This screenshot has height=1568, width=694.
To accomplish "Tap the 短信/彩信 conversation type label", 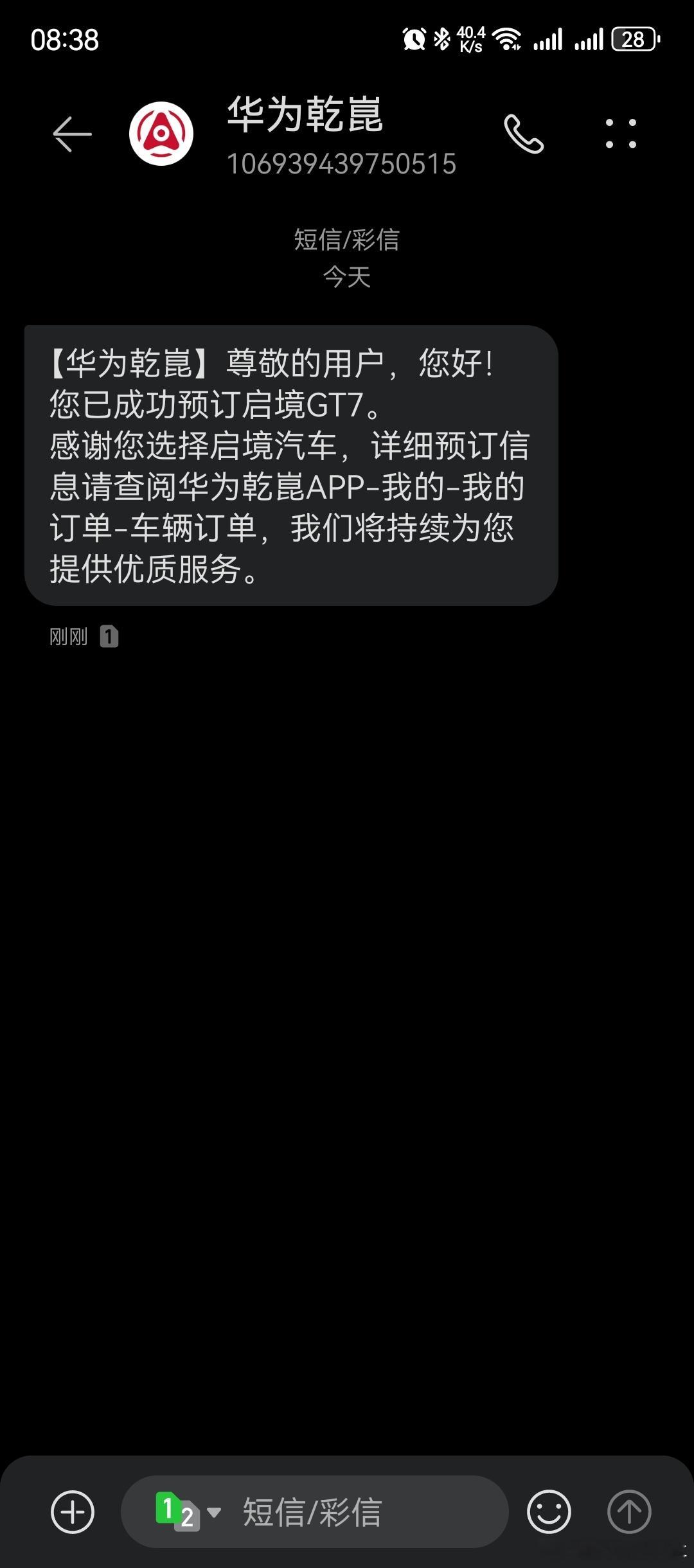I will click(347, 240).
